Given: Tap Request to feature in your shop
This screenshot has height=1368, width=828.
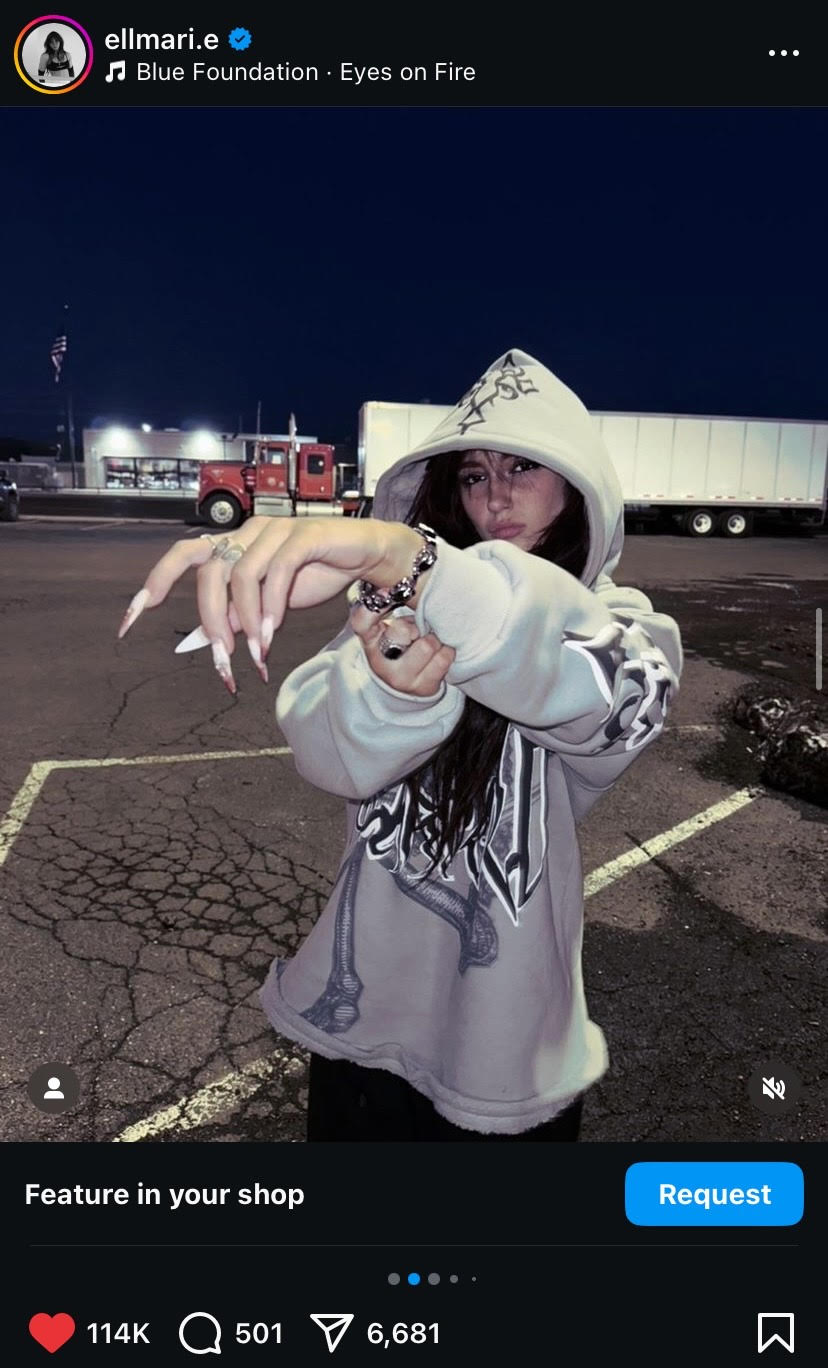Looking at the screenshot, I should 714,1194.
